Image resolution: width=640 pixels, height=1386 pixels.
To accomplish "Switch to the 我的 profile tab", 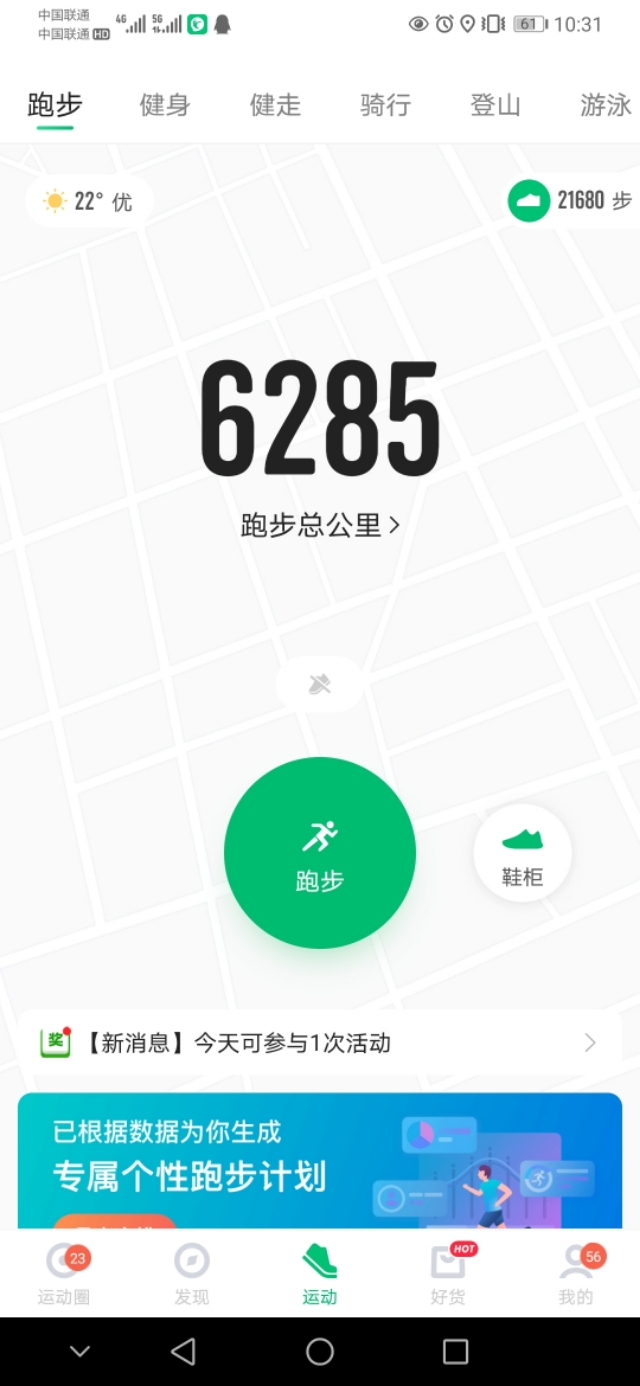I will pyautogui.click(x=576, y=1275).
